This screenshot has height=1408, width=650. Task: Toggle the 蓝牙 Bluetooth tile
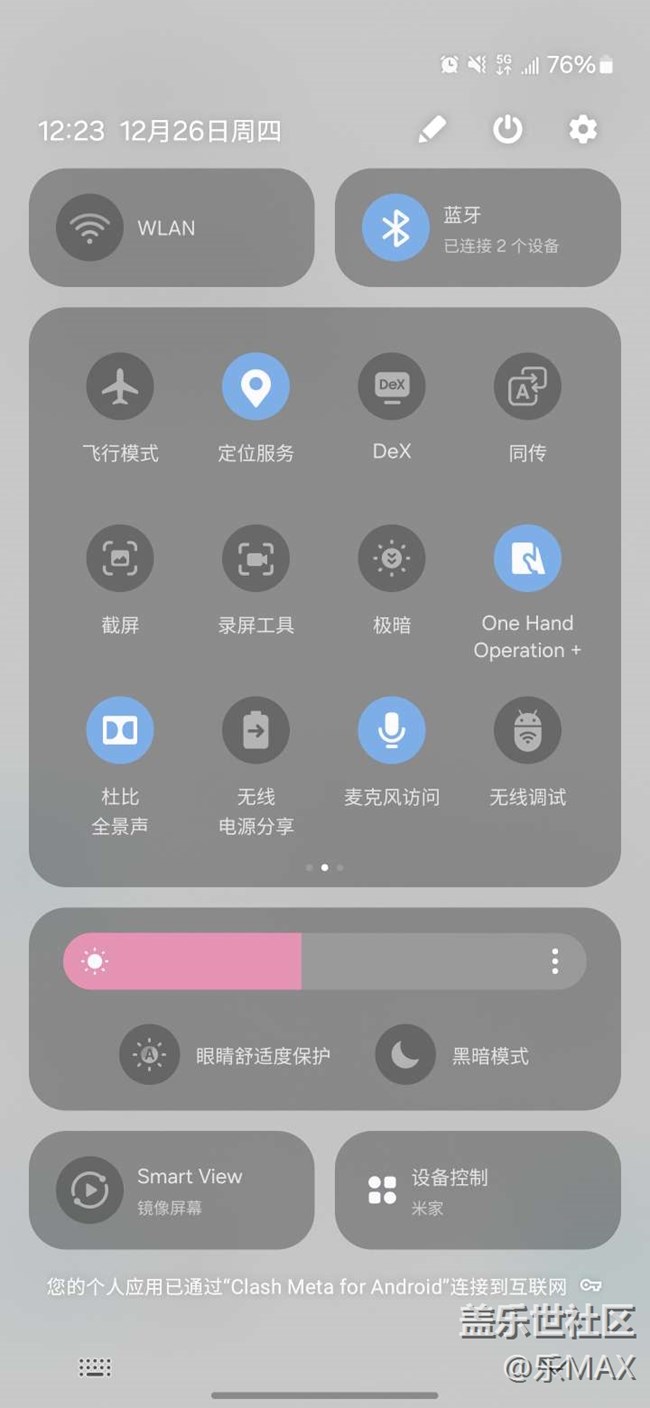tap(478, 228)
